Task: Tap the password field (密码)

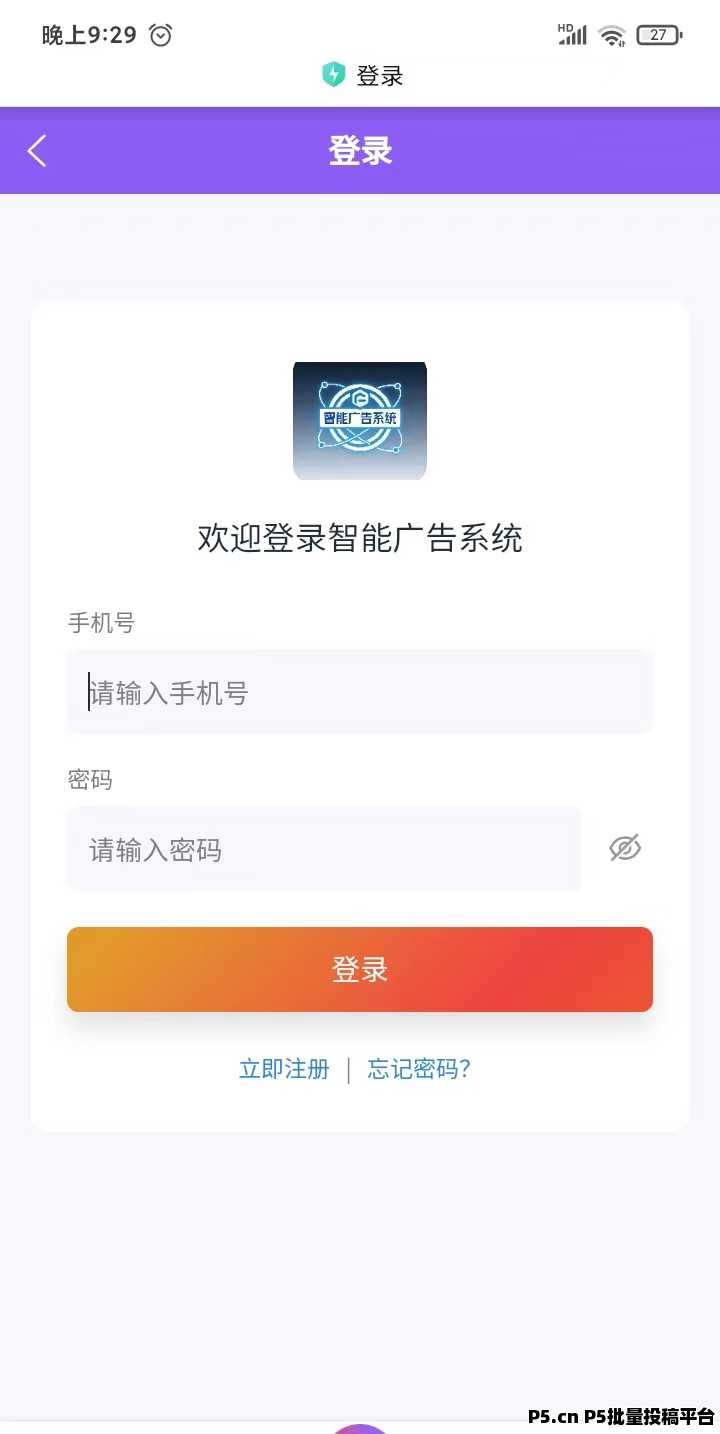Action: (x=324, y=850)
